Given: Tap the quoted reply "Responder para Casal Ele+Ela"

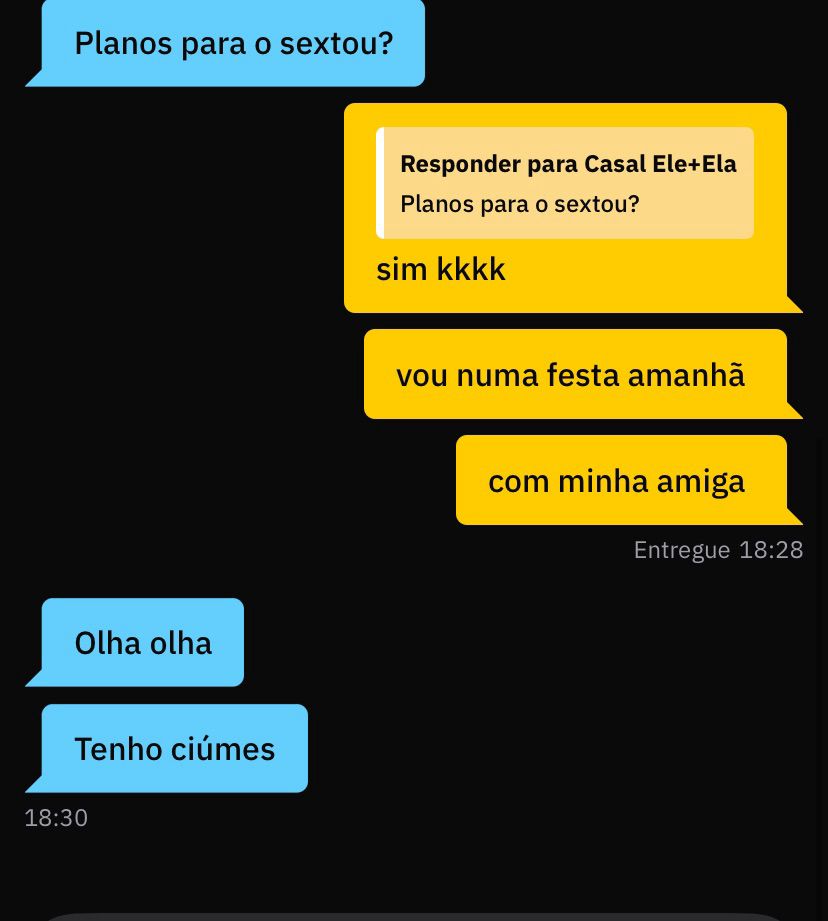Looking at the screenshot, I should coord(566,183).
